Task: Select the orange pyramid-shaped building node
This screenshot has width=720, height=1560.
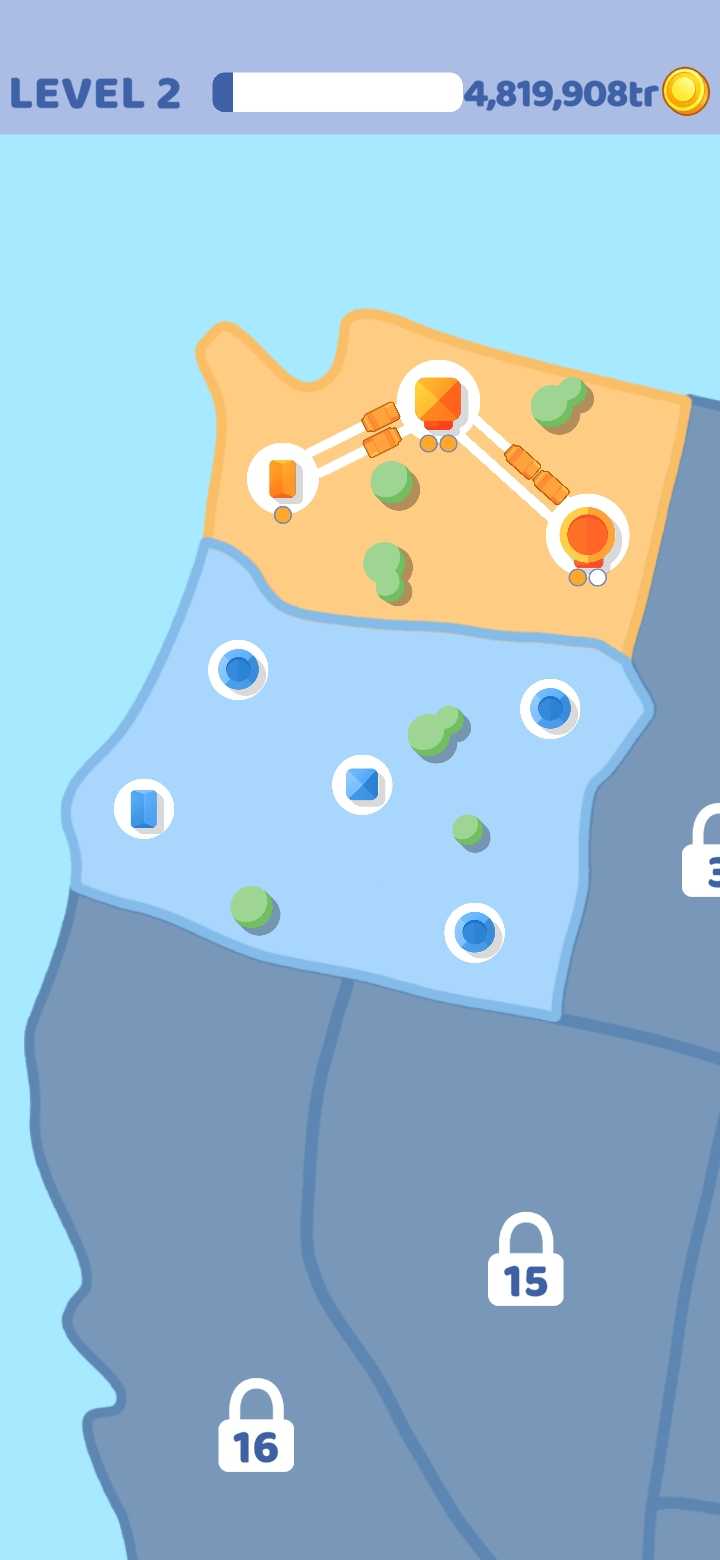Action: tap(438, 400)
